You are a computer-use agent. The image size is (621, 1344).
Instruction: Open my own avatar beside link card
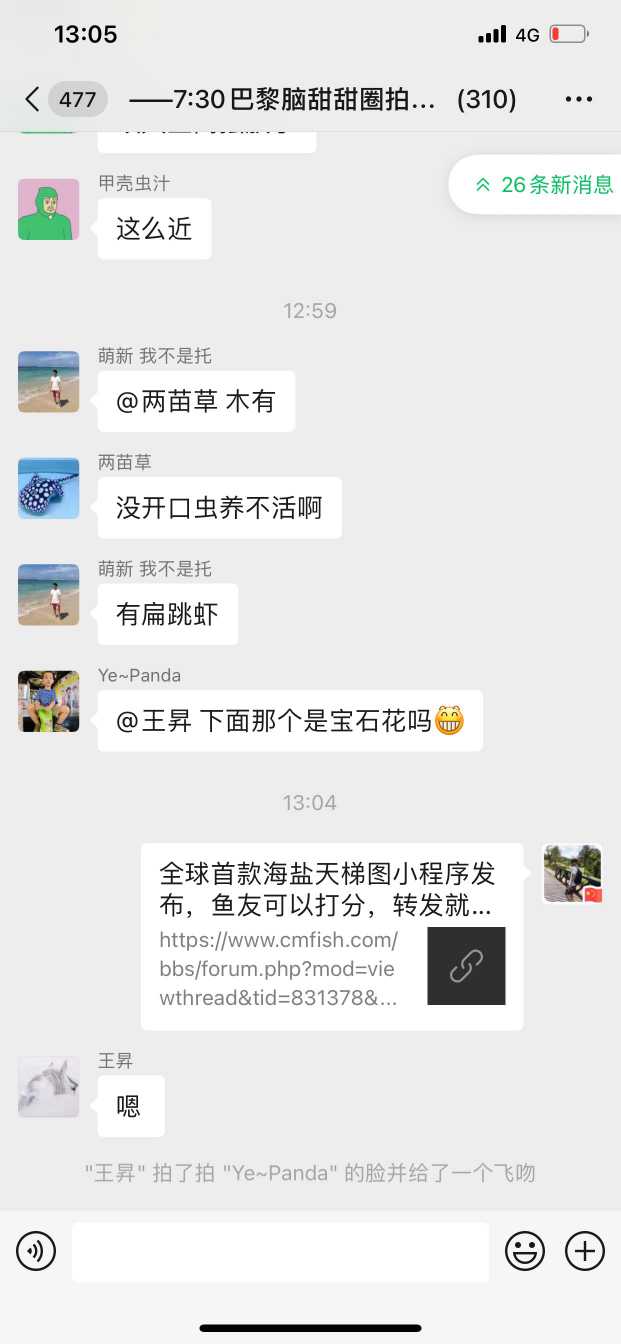pos(572,874)
